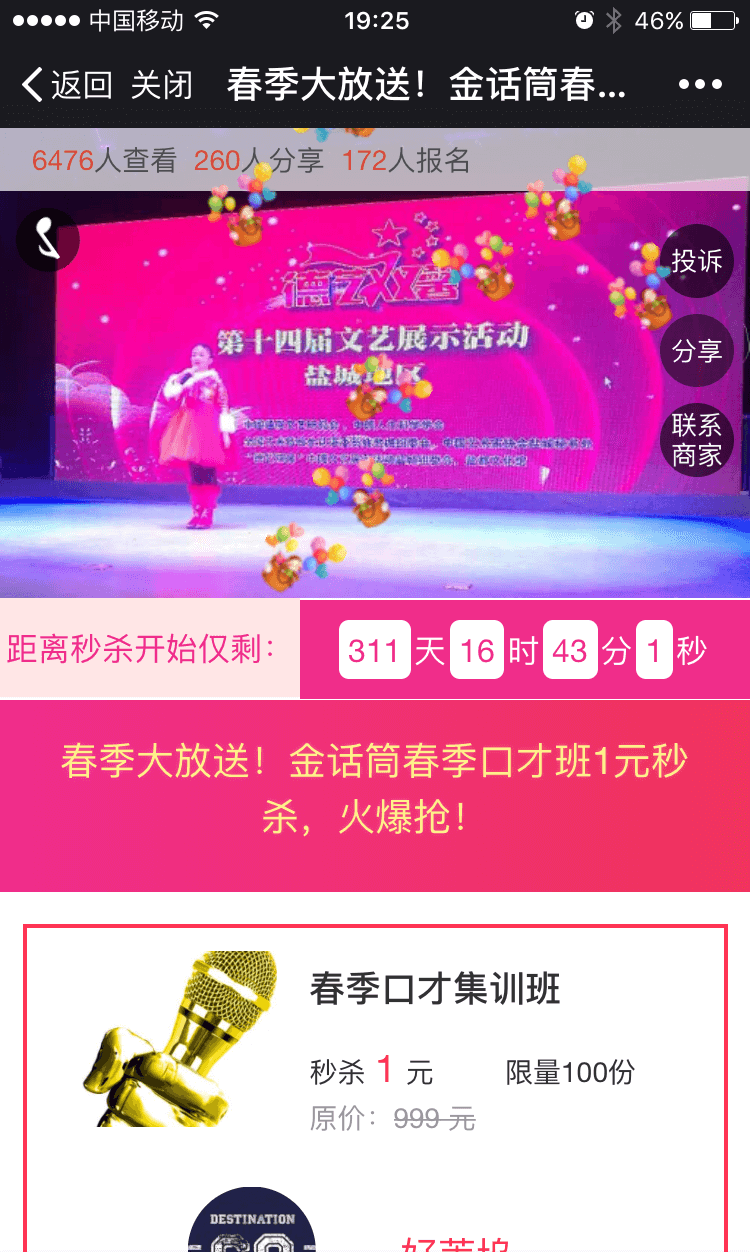Go back using 返回 arrow
750x1252 pixels.
point(66,85)
